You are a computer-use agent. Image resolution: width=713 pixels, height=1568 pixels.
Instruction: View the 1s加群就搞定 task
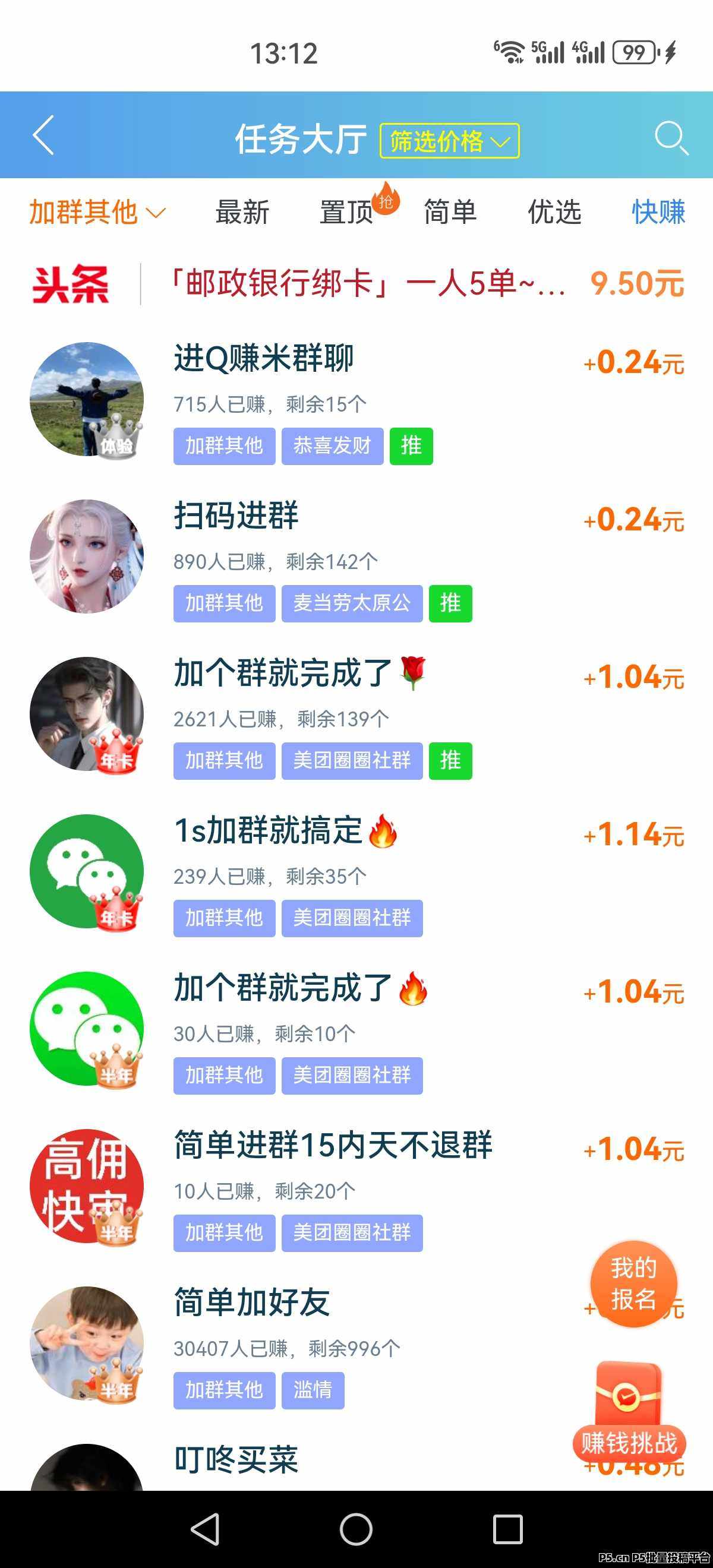(268, 830)
